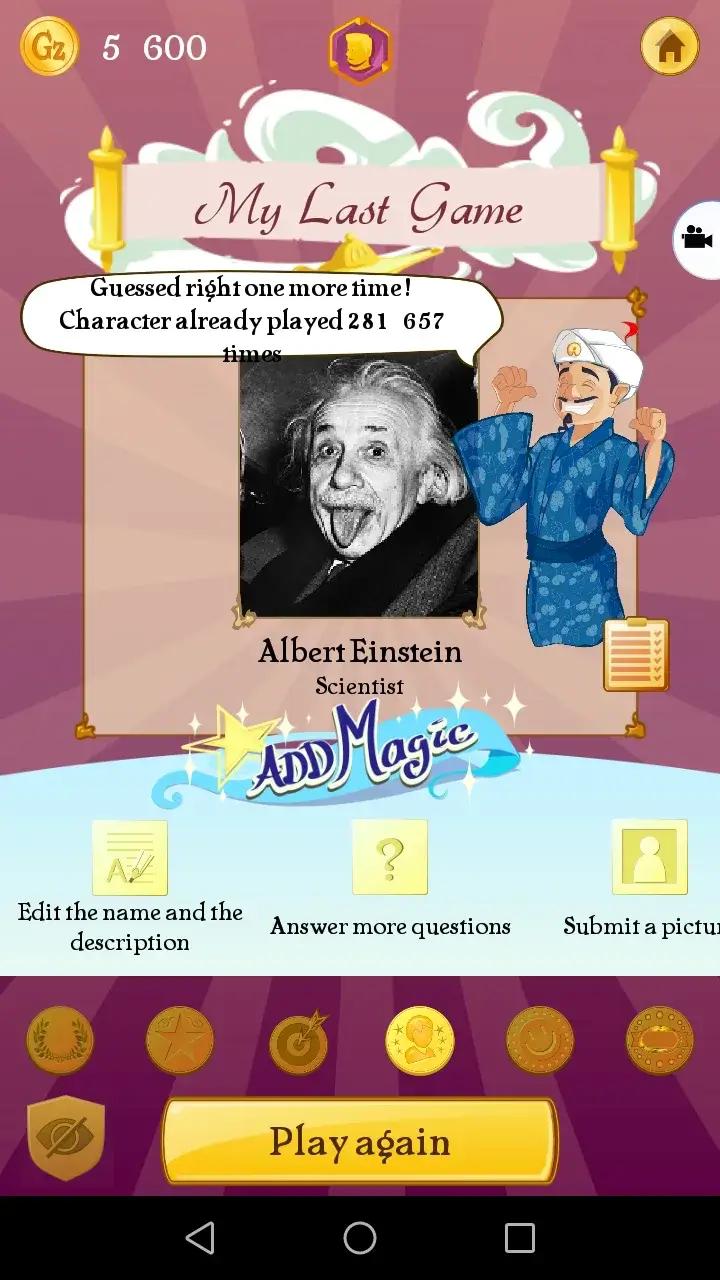720x1280 pixels.
Task: Click the Gz coins balance icon
Action: point(50,45)
